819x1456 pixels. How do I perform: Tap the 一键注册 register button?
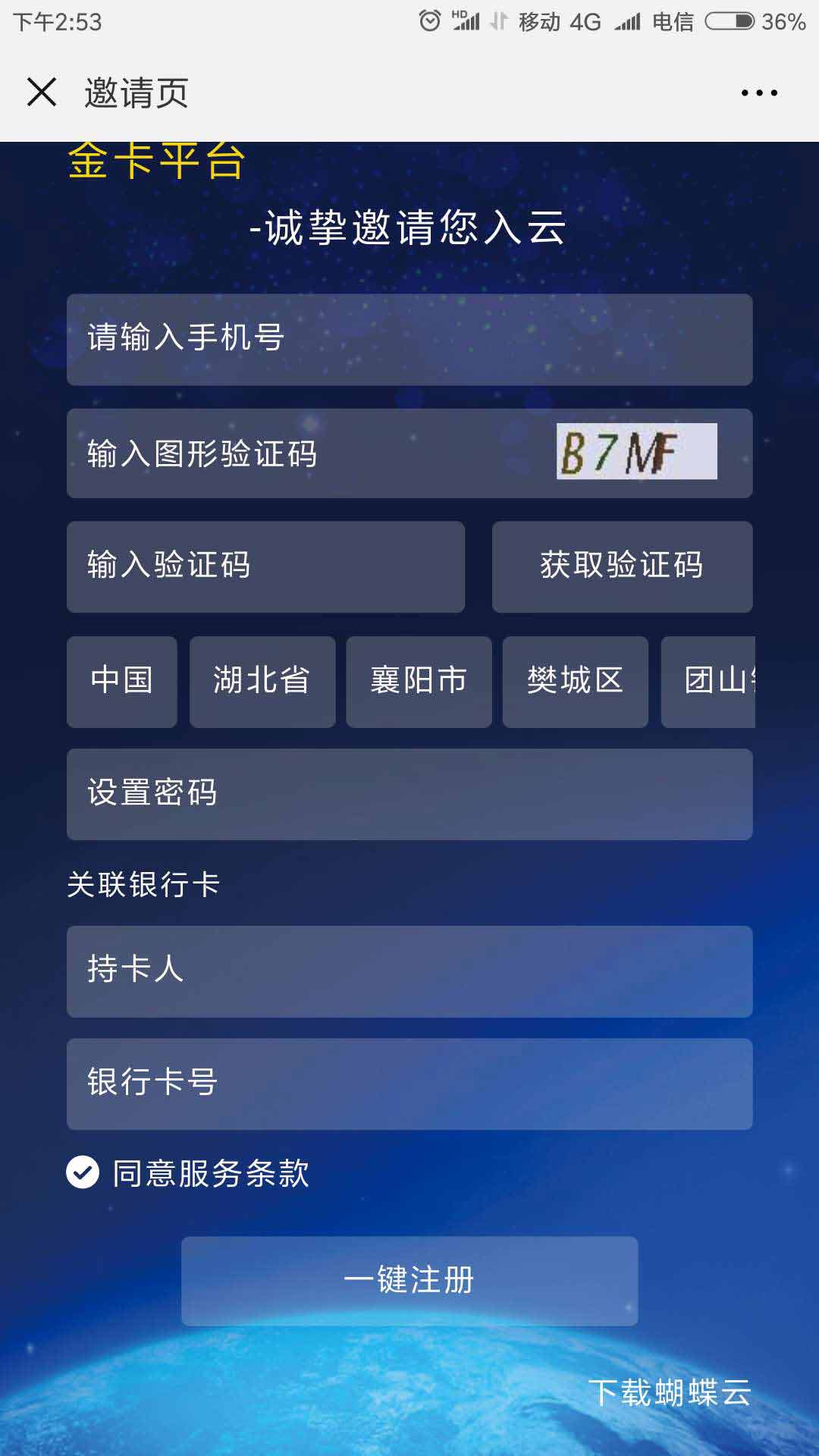tap(409, 1281)
